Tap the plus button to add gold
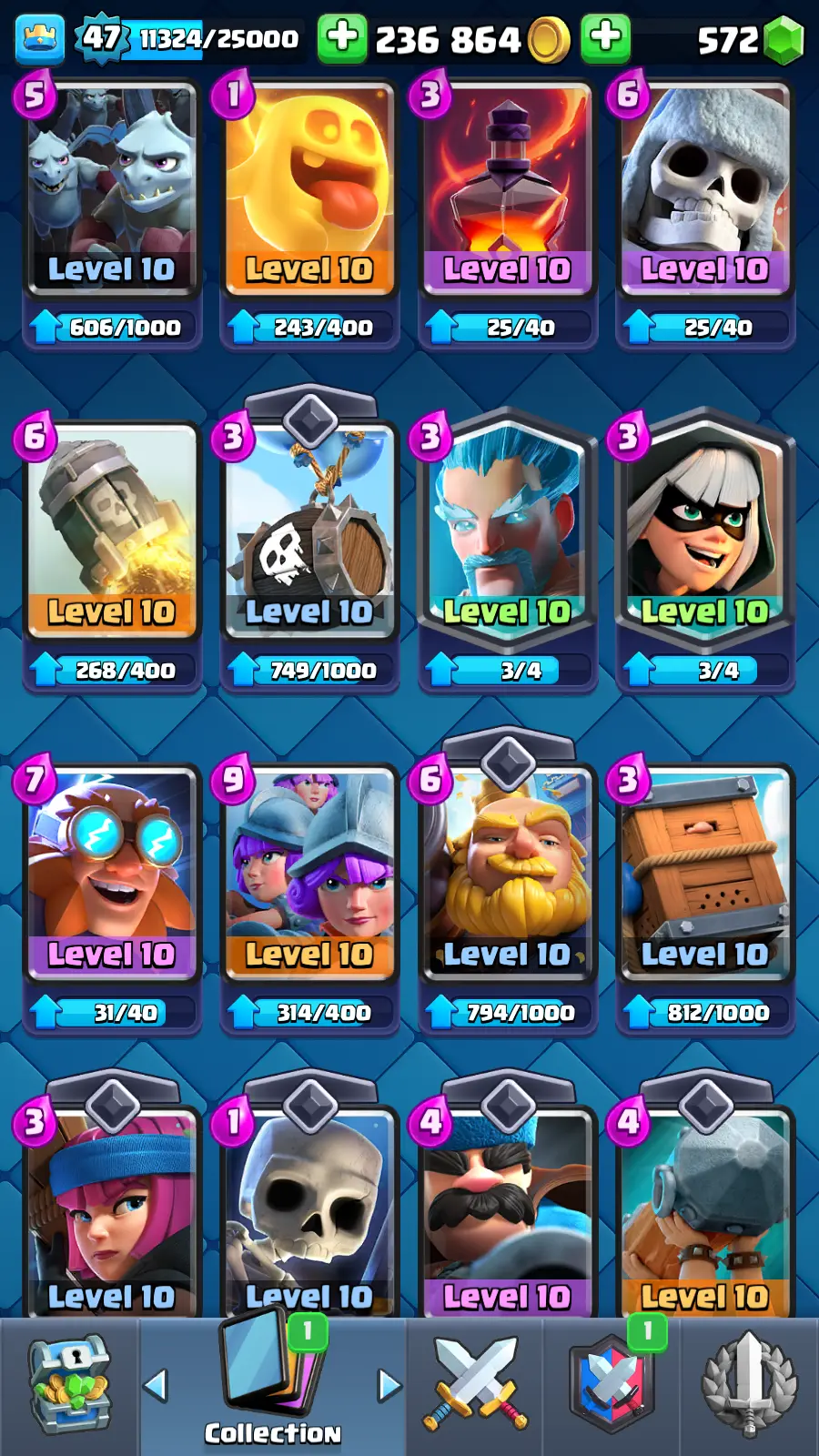This screenshot has width=819, height=1456. pyautogui.click(x=342, y=38)
